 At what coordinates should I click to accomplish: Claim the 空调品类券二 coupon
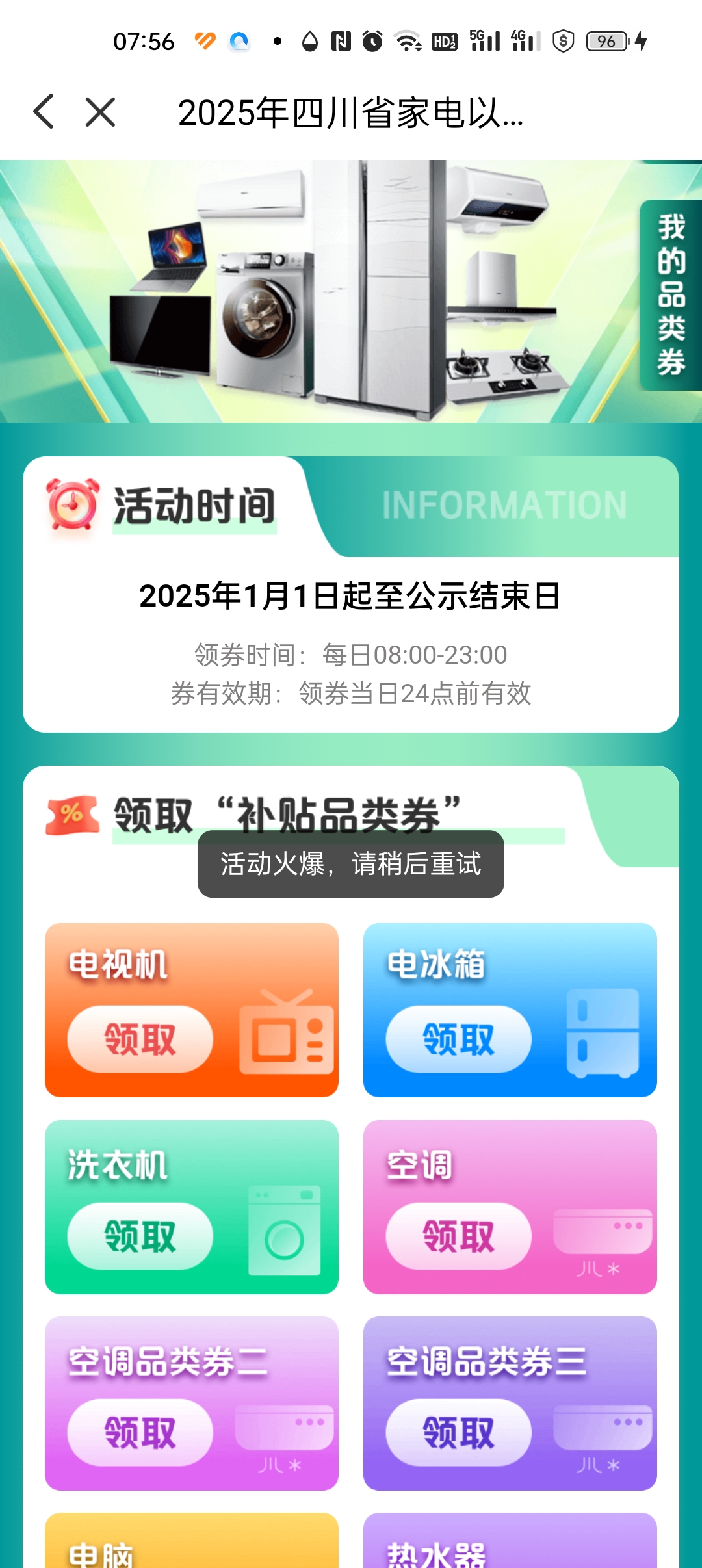(x=140, y=1432)
